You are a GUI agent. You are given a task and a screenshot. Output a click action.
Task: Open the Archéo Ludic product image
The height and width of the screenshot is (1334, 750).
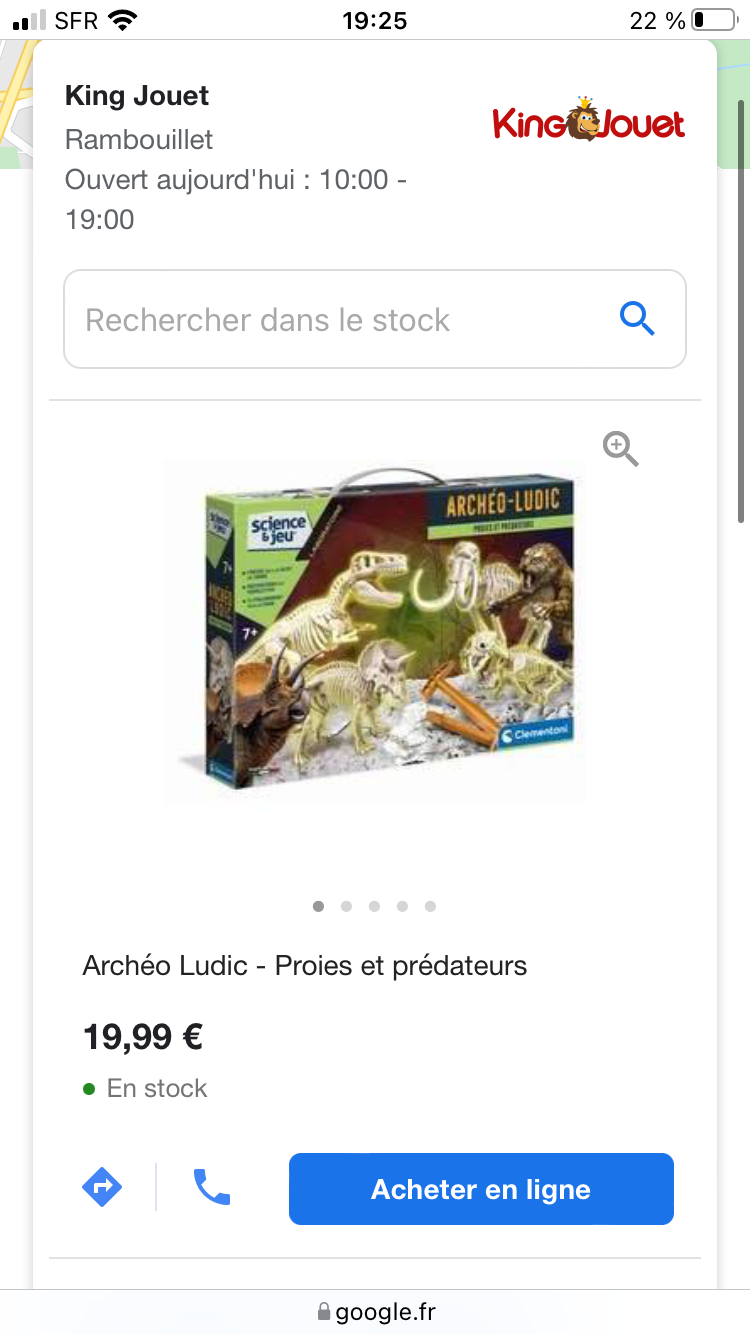(x=375, y=632)
